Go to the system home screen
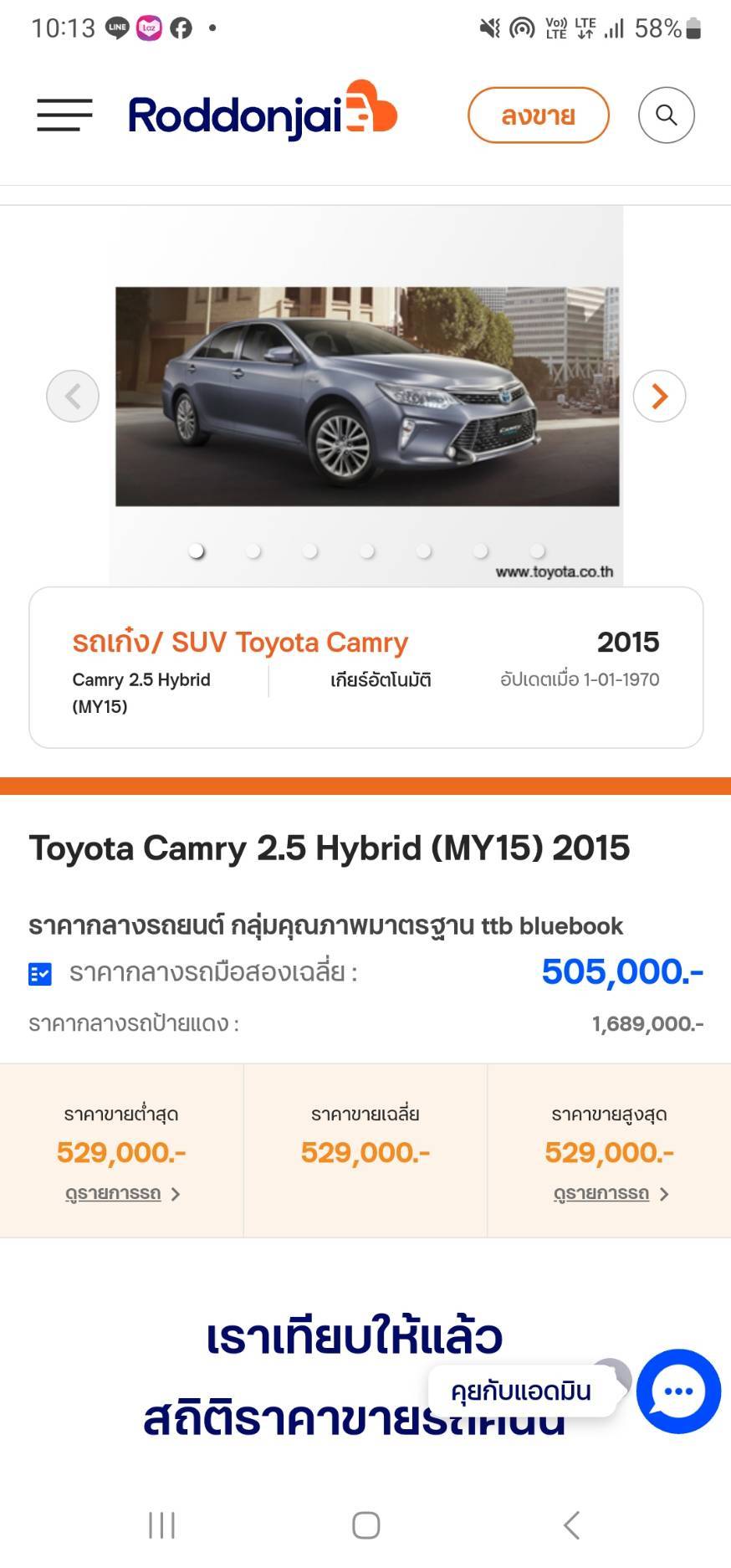Screen dimensions: 731x1568 click(365, 1524)
